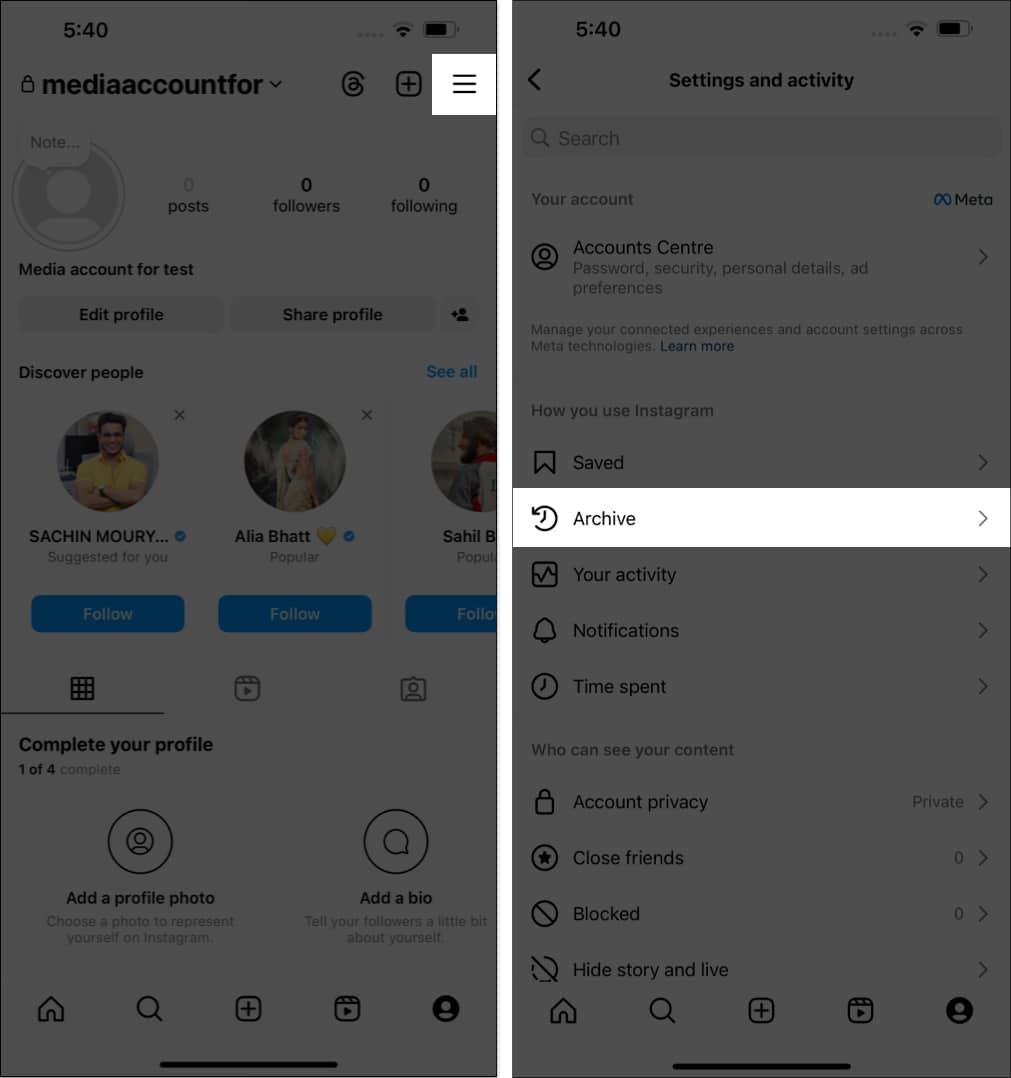Dismiss SACHIN MOURY suggestion with the X

coord(179,414)
